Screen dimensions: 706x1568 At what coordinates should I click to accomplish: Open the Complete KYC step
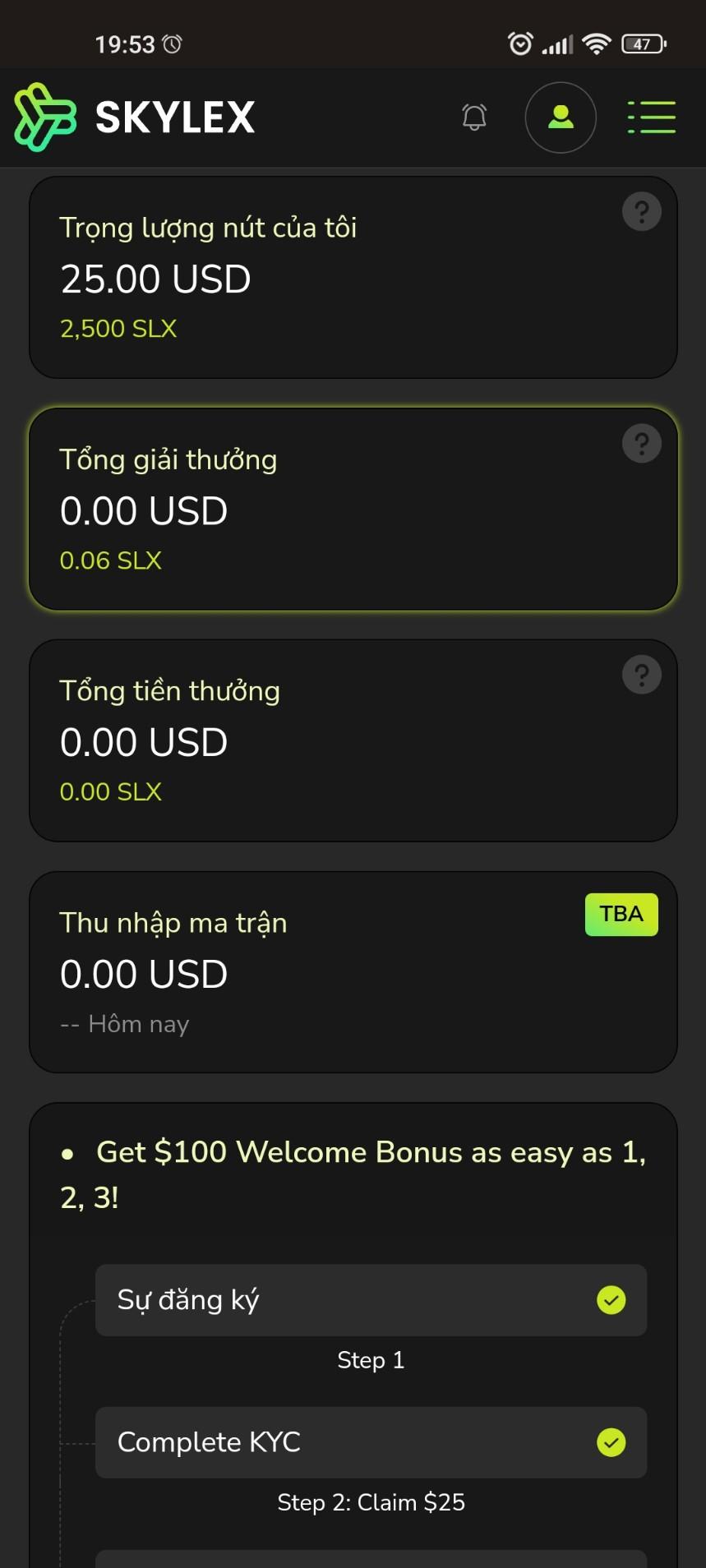click(x=371, y=1442)
